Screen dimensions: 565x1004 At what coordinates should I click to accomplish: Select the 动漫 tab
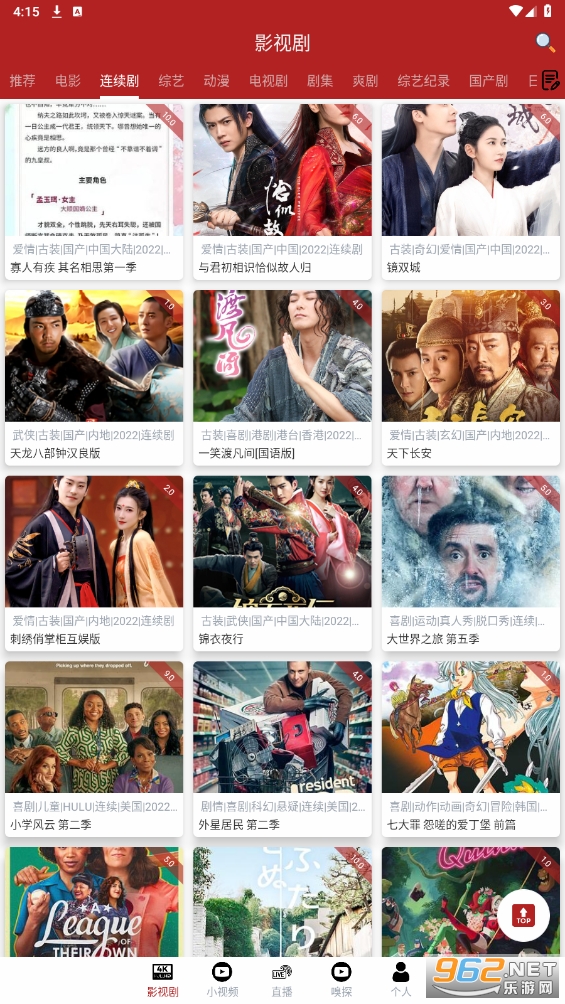click(217, 81)
